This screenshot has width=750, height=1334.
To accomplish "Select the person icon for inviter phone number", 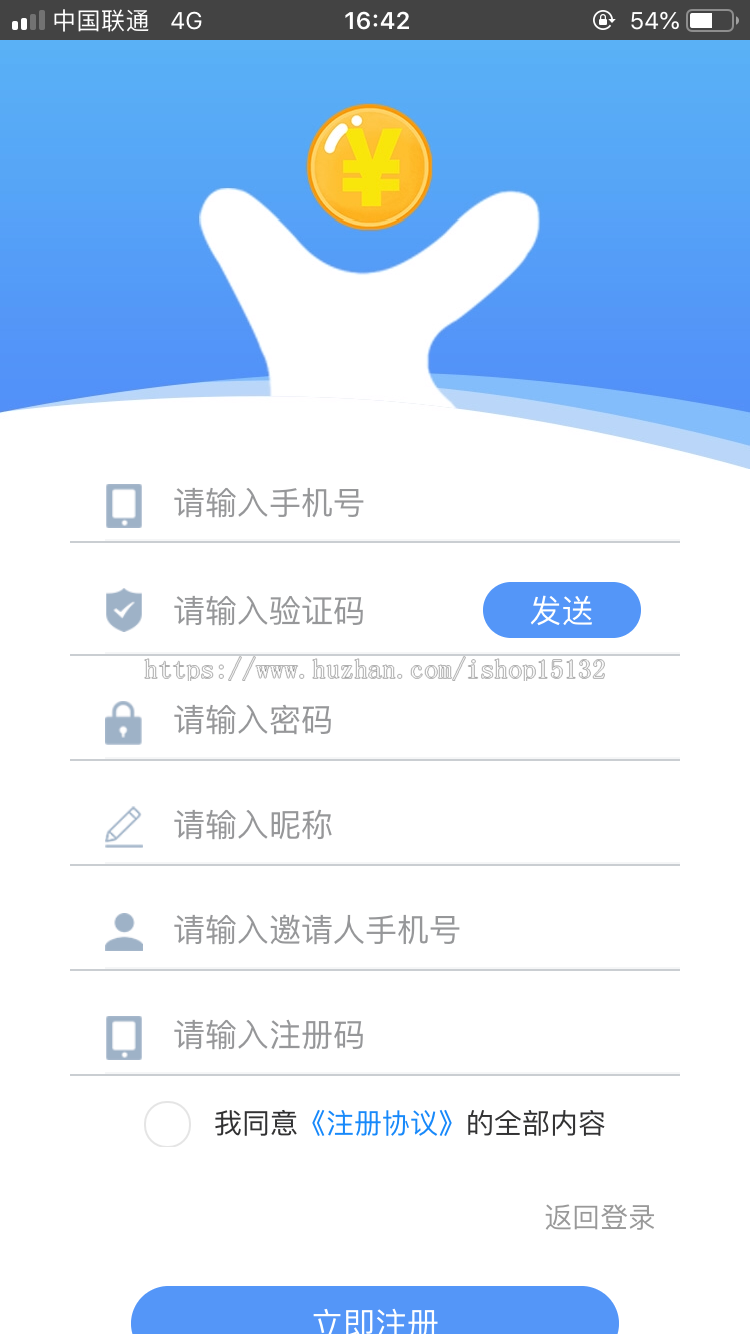I will [x=124, y=930].
